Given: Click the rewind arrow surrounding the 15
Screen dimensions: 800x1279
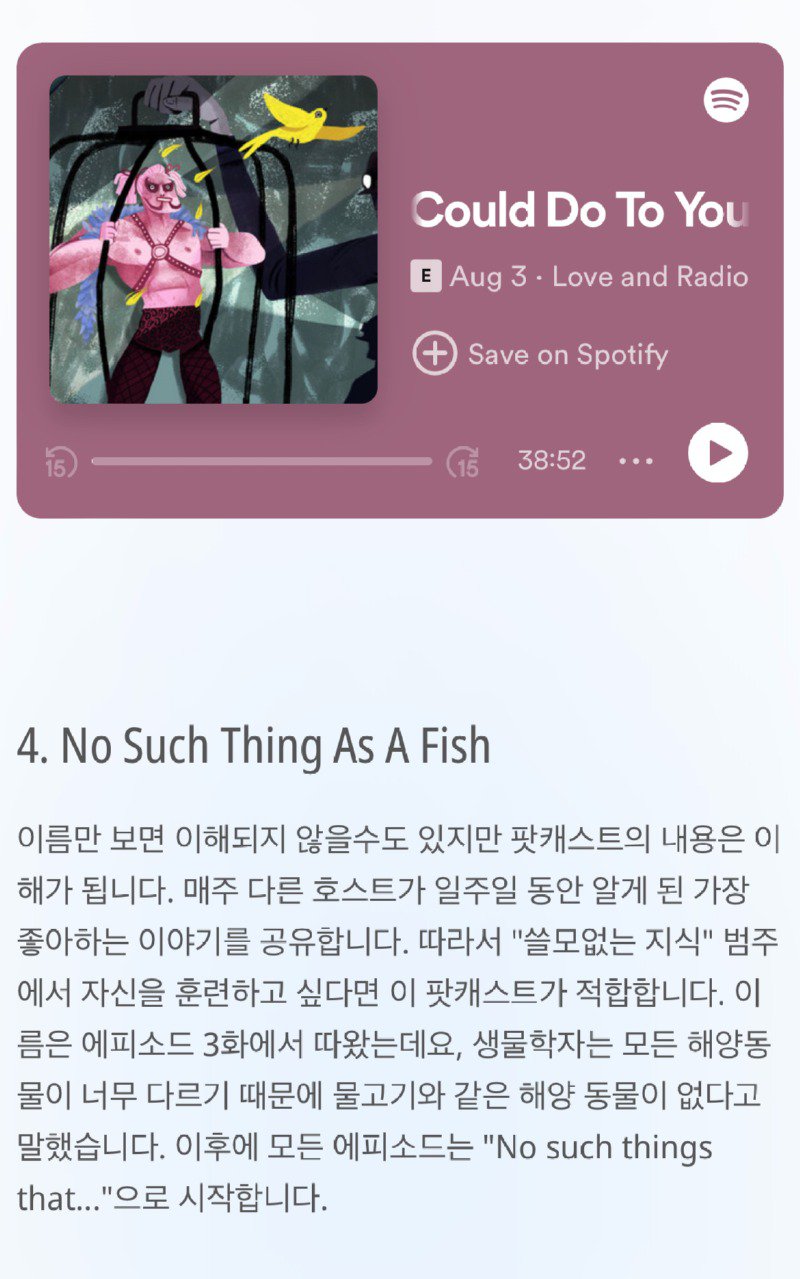Looking at the screenshot, I should click(x=59, y=459).
